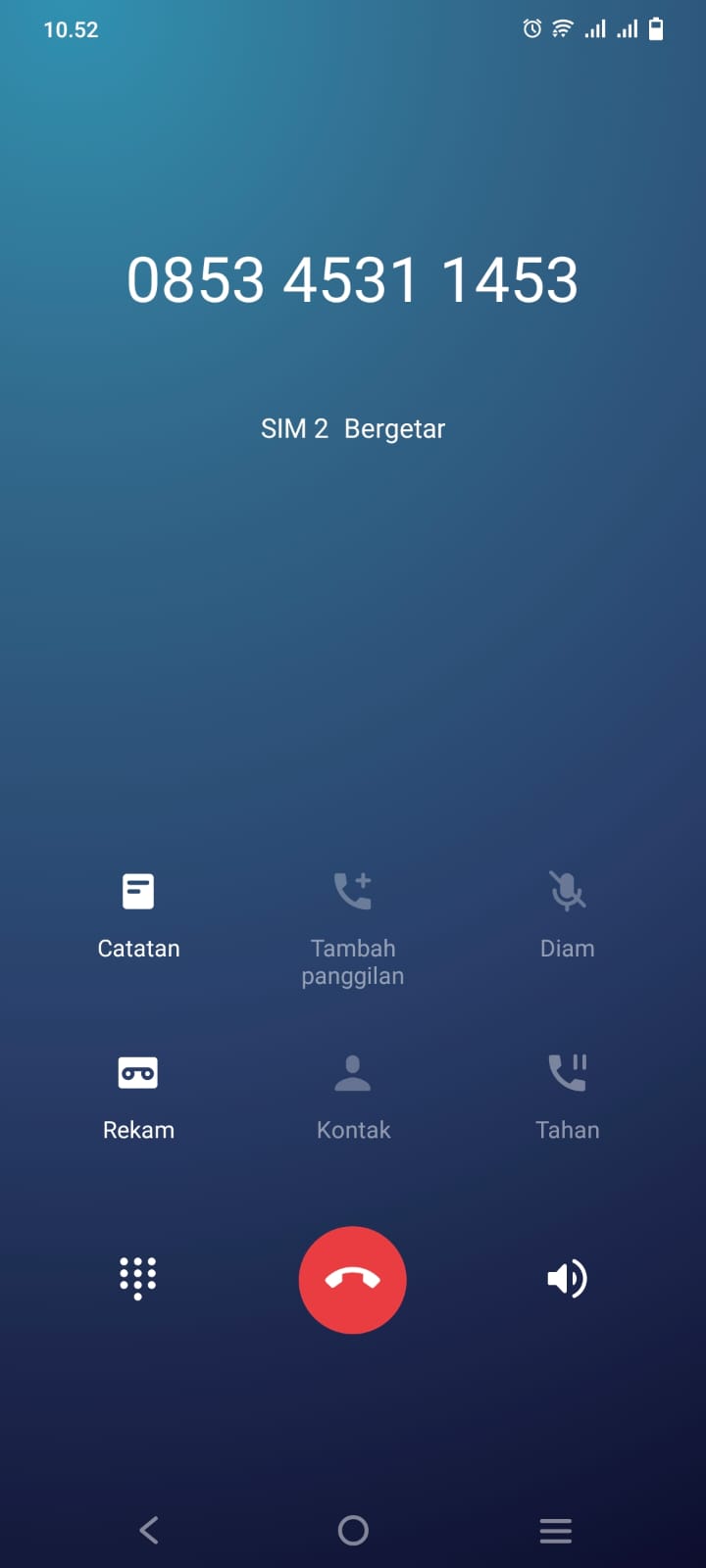
Task: Open the dialpad keypad icon
Action: point(138,1278)
